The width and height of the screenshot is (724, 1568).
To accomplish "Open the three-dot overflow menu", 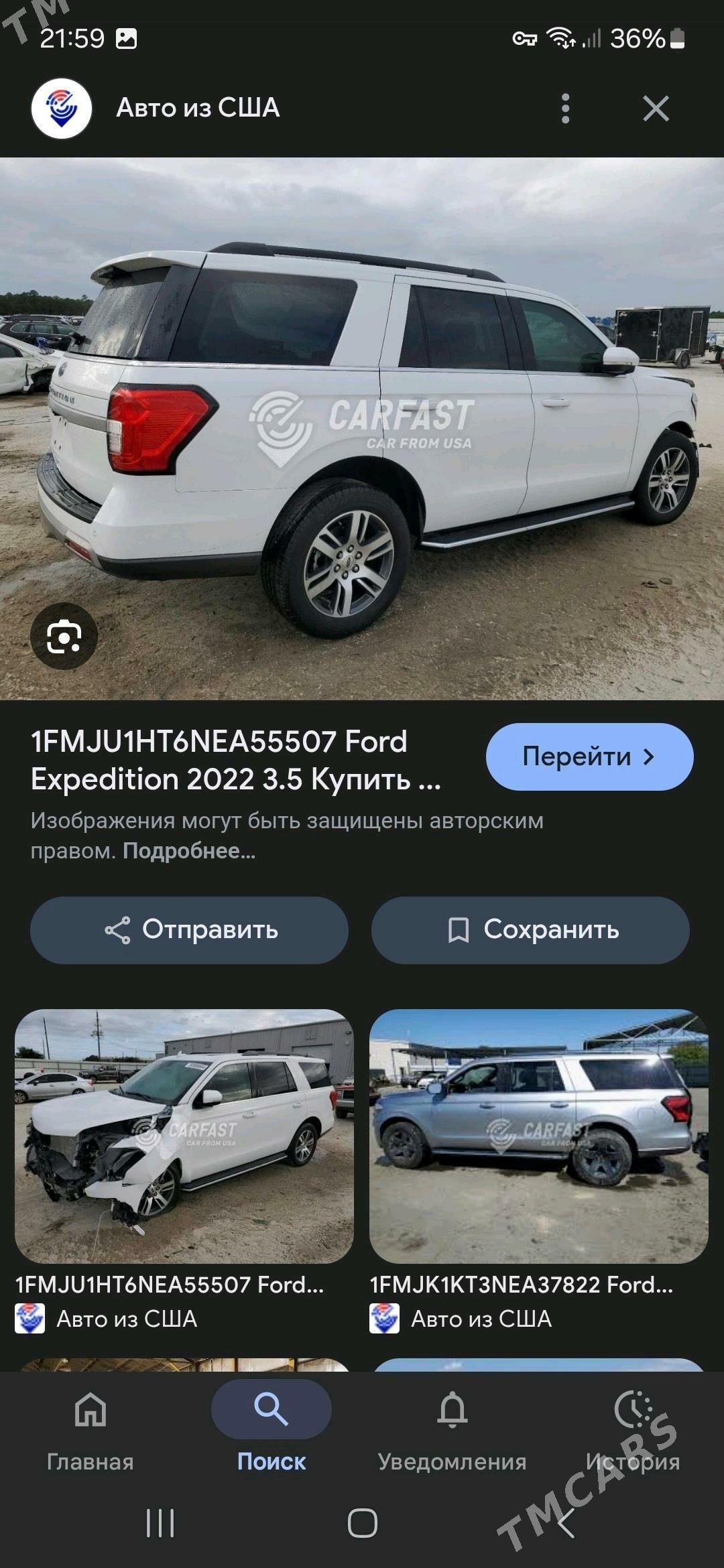I will pos(565,109).
